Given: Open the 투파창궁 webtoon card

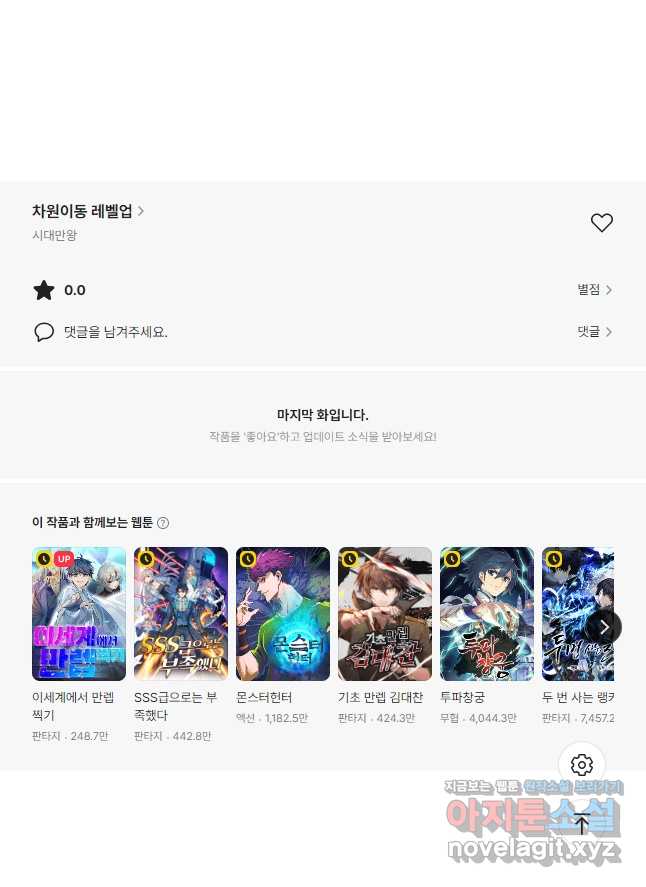Looking at the screenshot, I should click(x=487, y=614).
